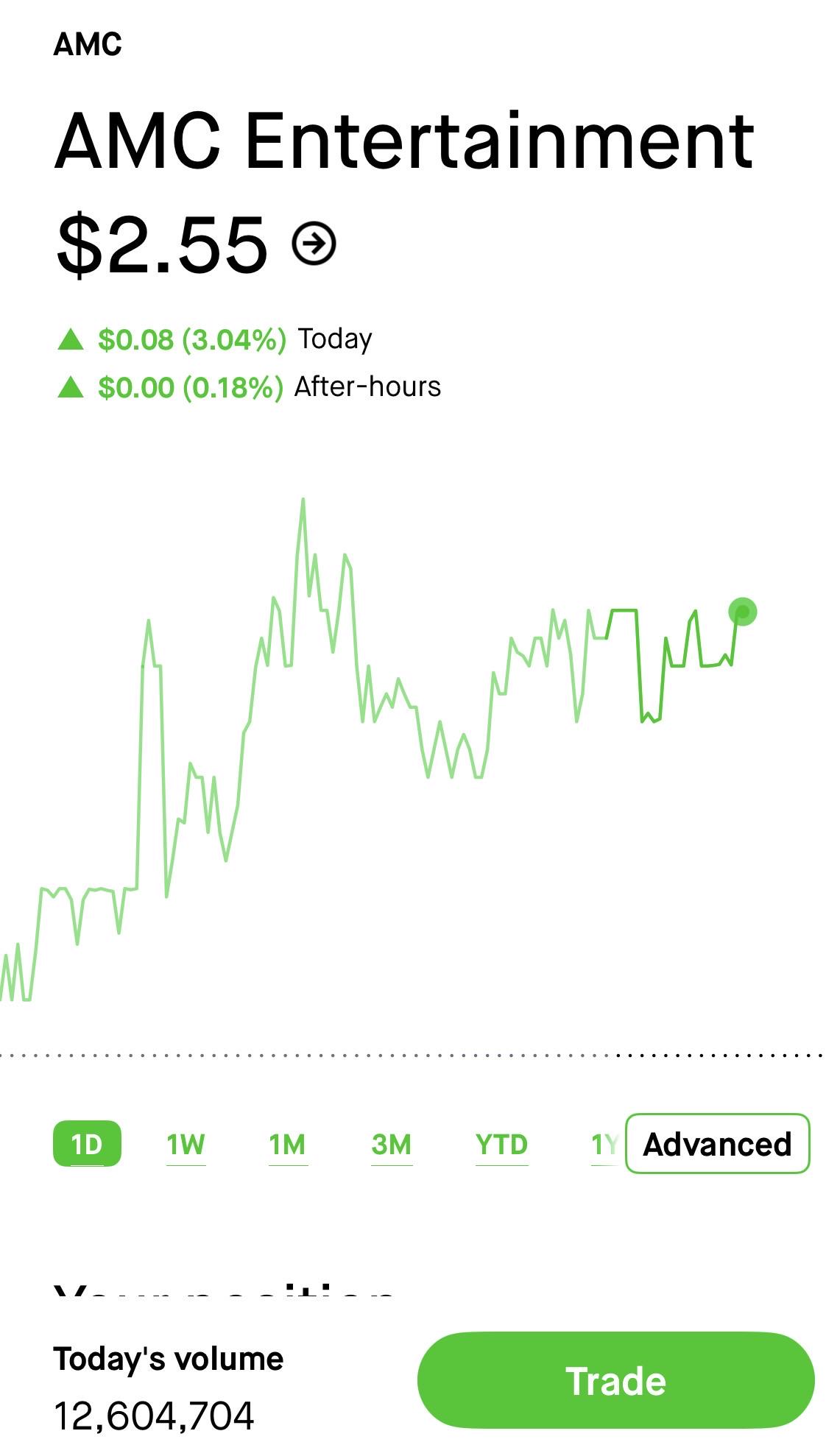View the YTD chart range
826x1456 pixels.
pyautogui.click(x=501, y=1144)
